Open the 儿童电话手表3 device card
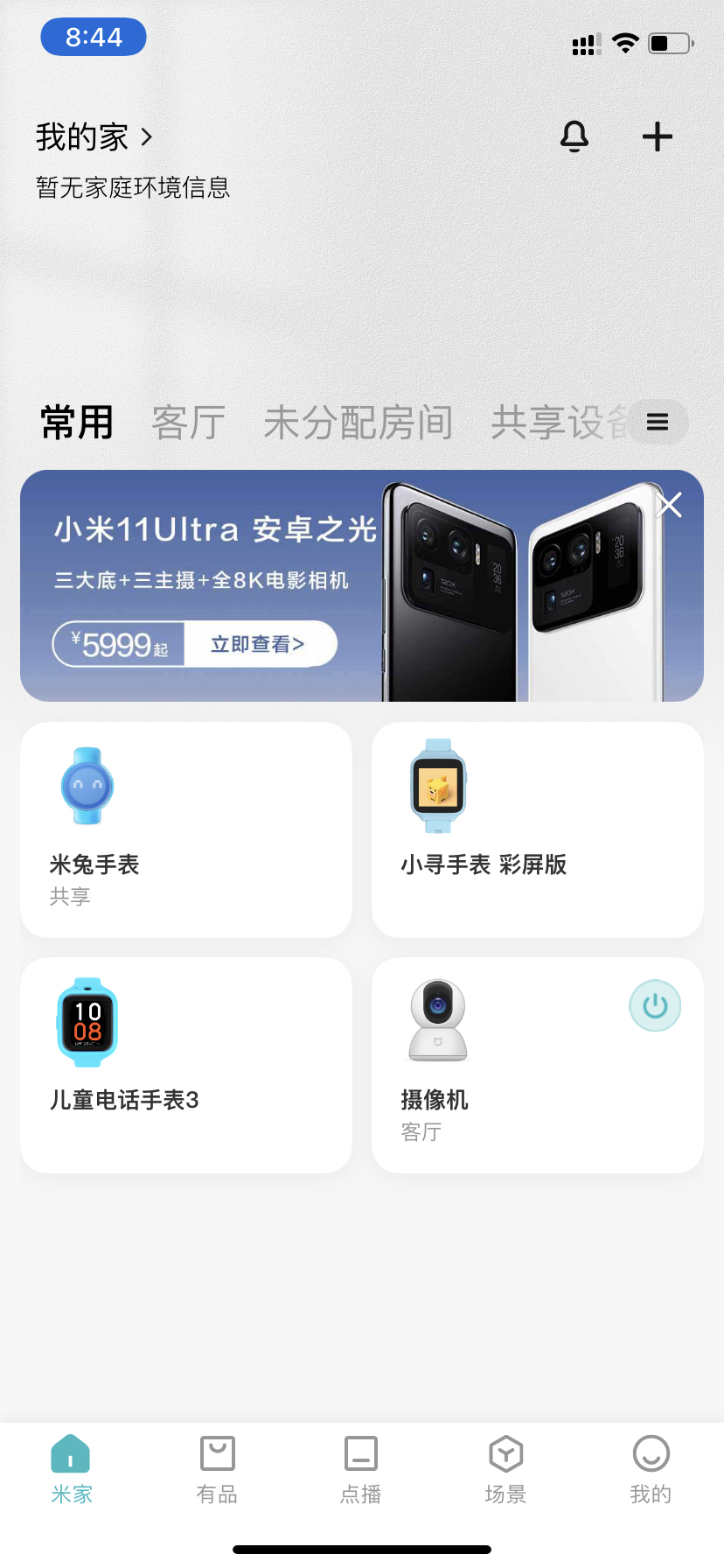Image resolution: width=724 pixels, height=1568 pixels. [x=185, y=1064]
